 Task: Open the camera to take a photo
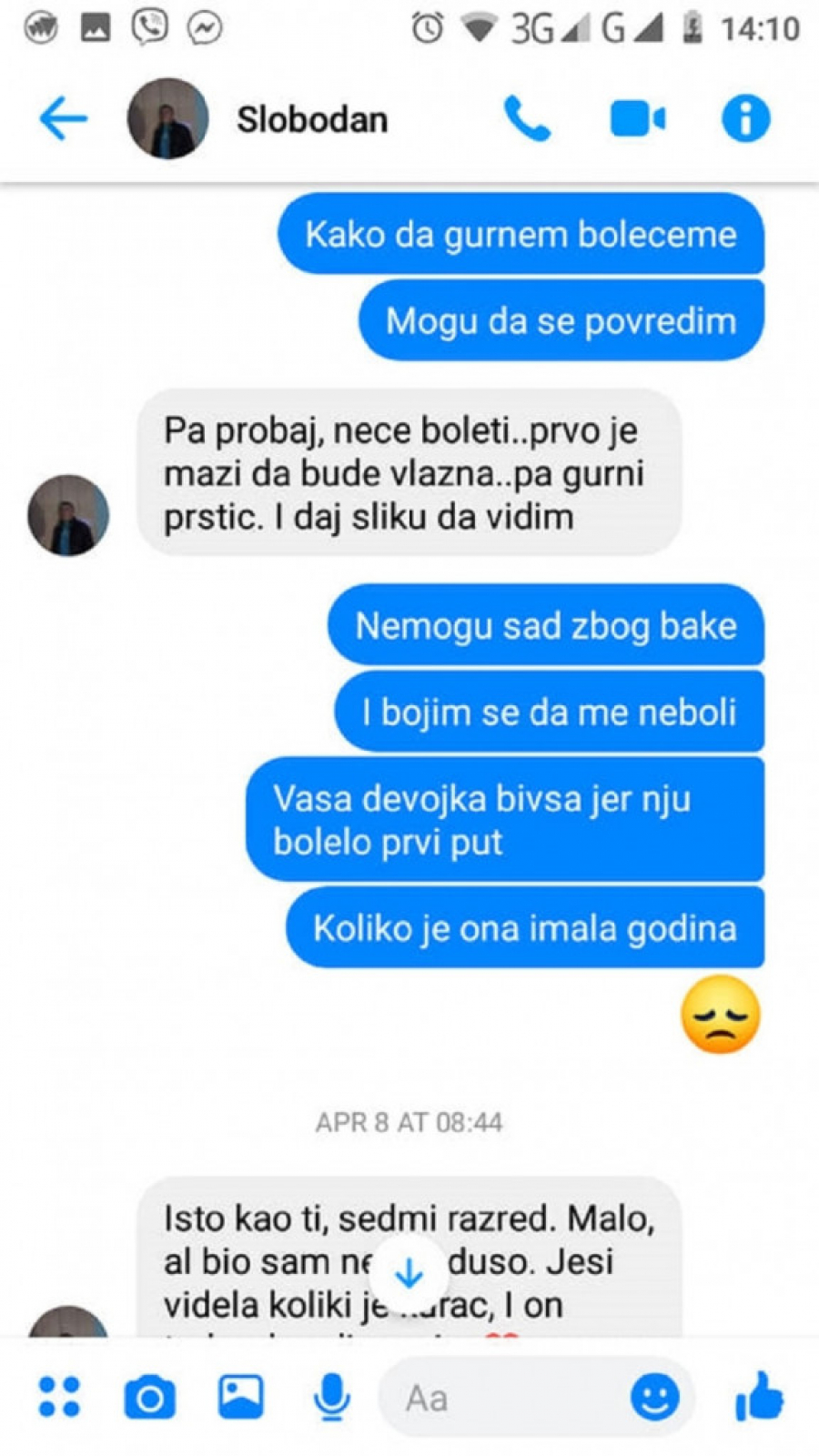coord(150,1397)
